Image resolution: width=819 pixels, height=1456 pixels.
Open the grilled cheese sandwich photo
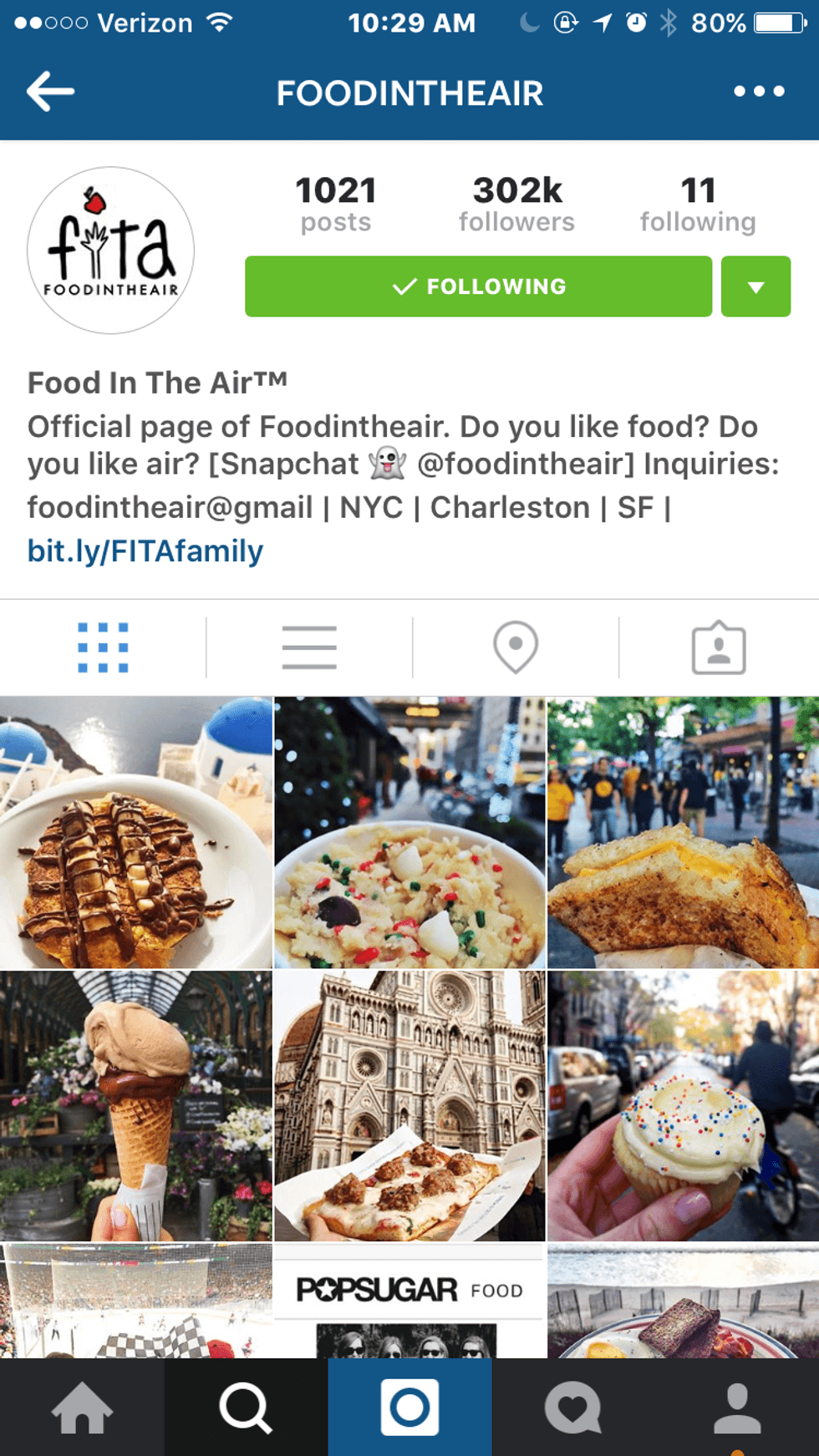(x=683, y=833)
